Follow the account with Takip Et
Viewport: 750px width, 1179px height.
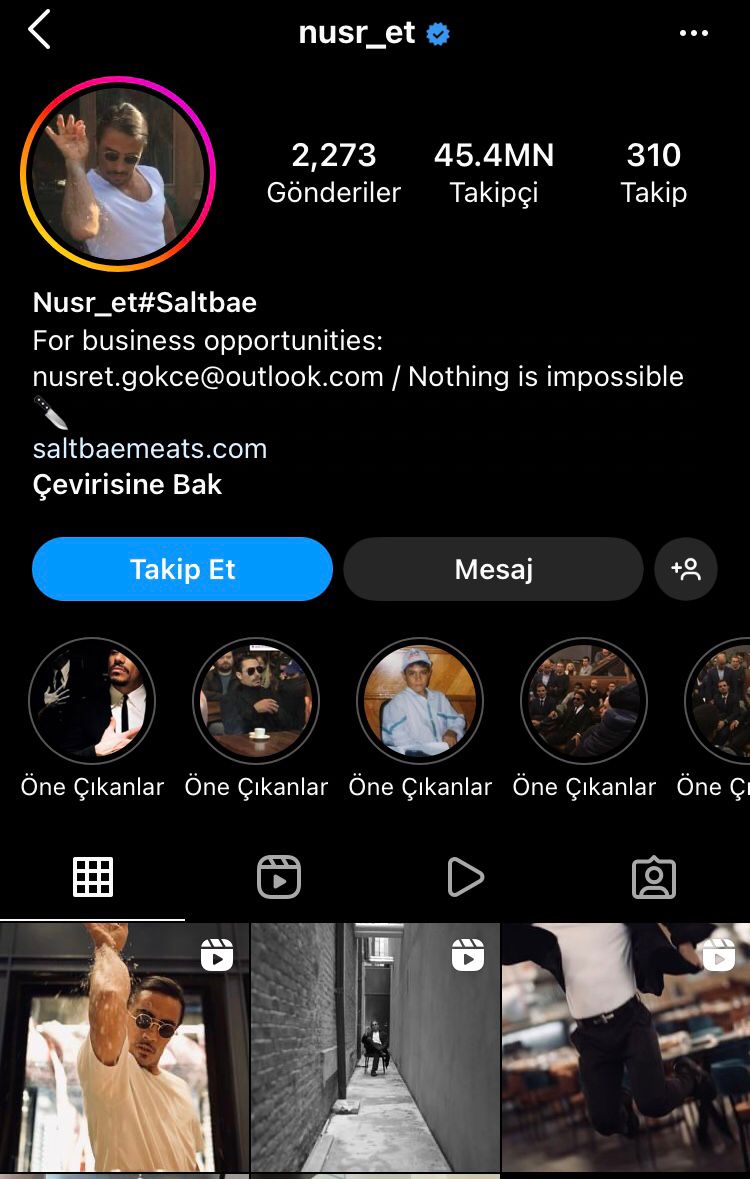(x=182, y=569)
